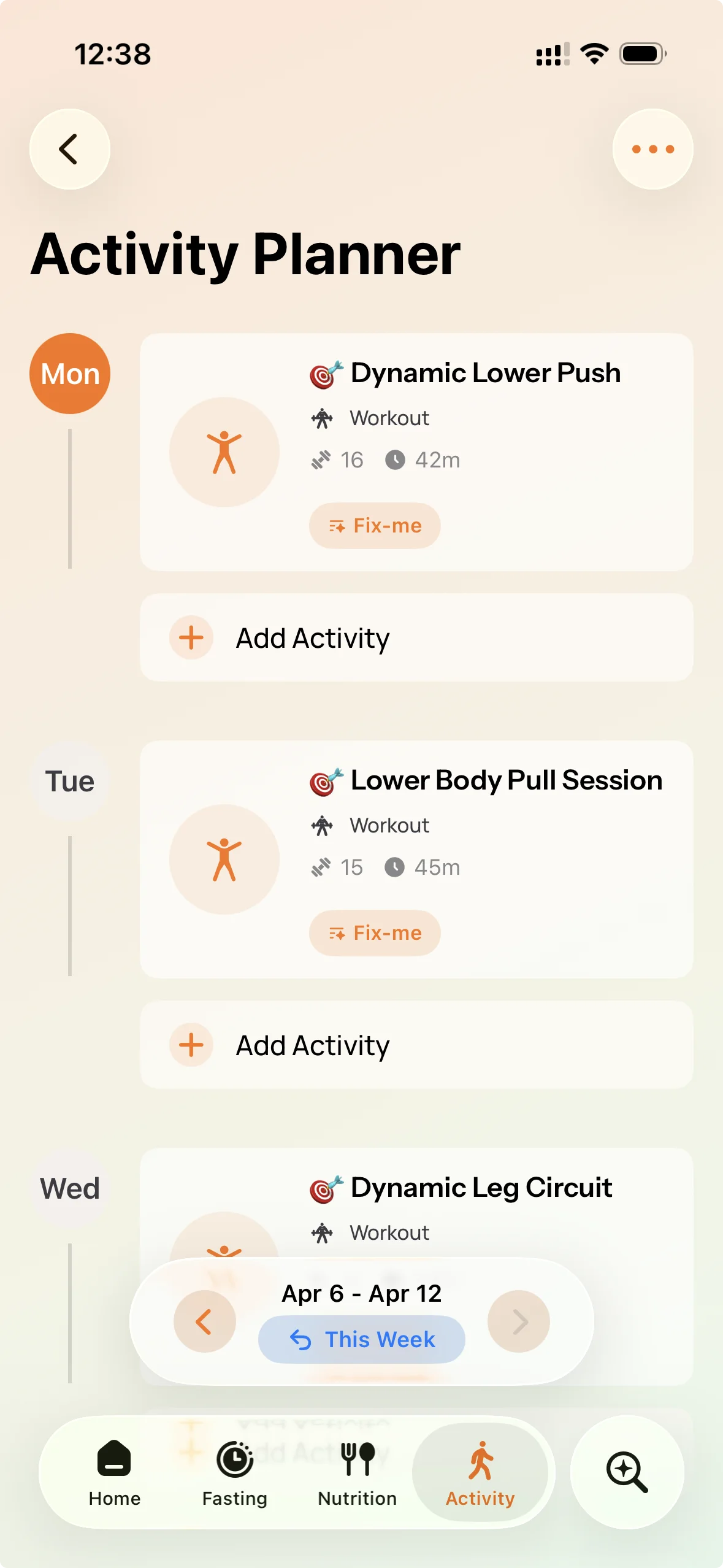Tap the orange figure icon on Lower Body Pull Session

coord(224,859)
